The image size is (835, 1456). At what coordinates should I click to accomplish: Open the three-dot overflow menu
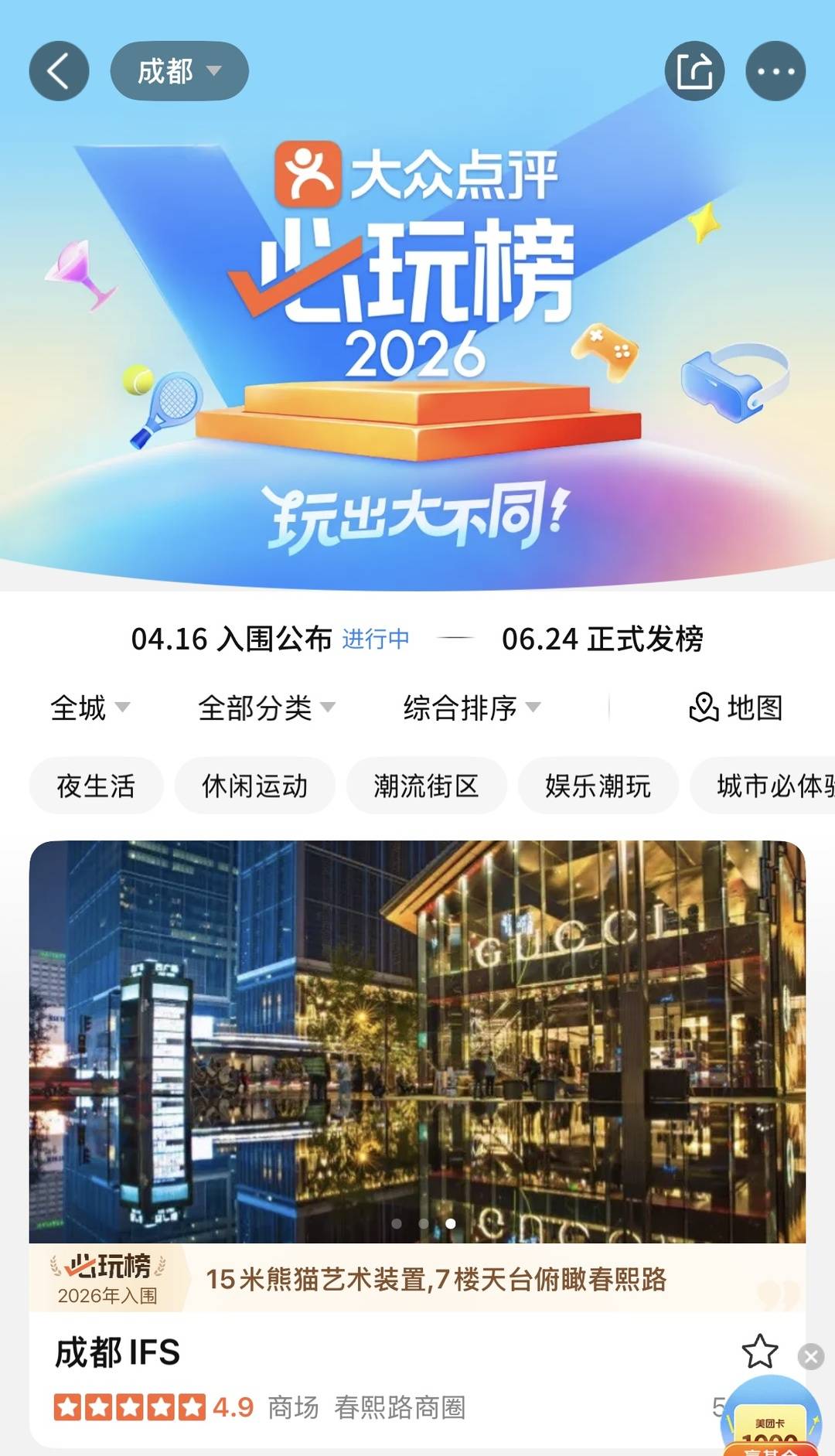775,71
